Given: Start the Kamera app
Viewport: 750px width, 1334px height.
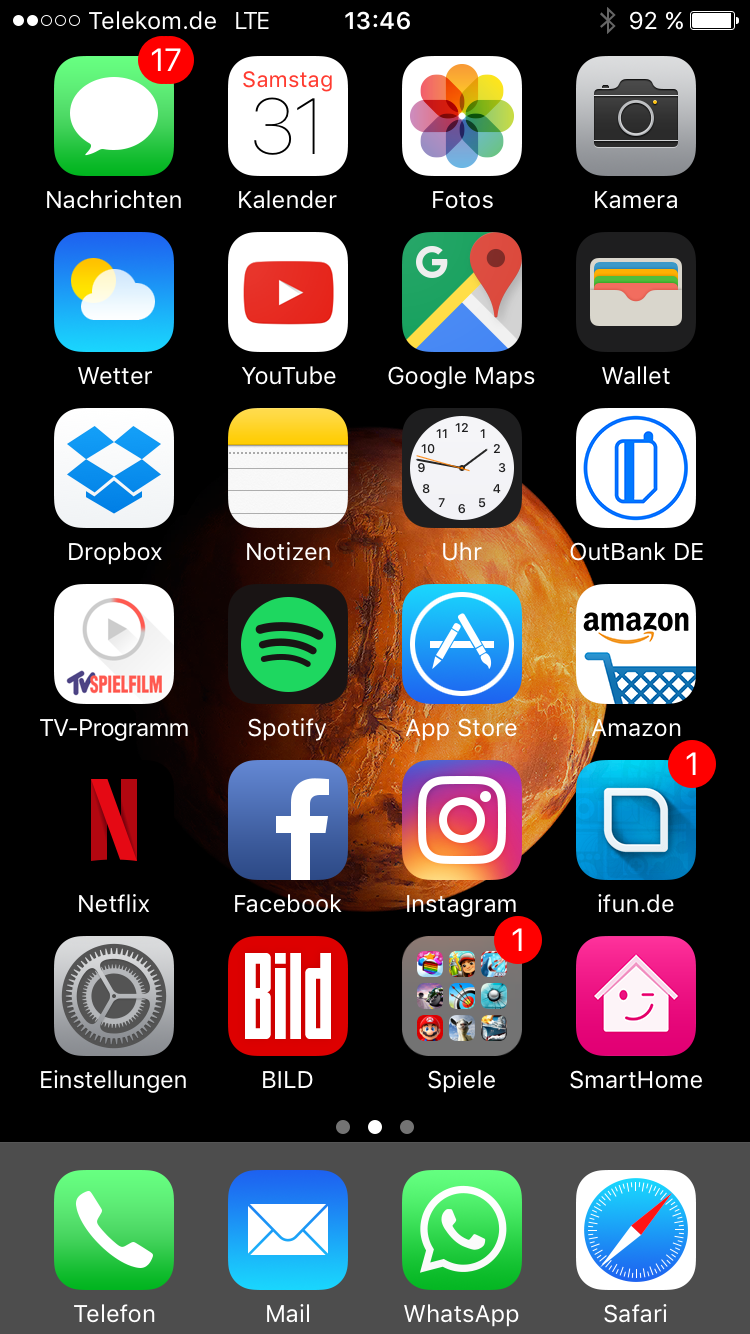Looking at the screenshot, I should 636,116.
